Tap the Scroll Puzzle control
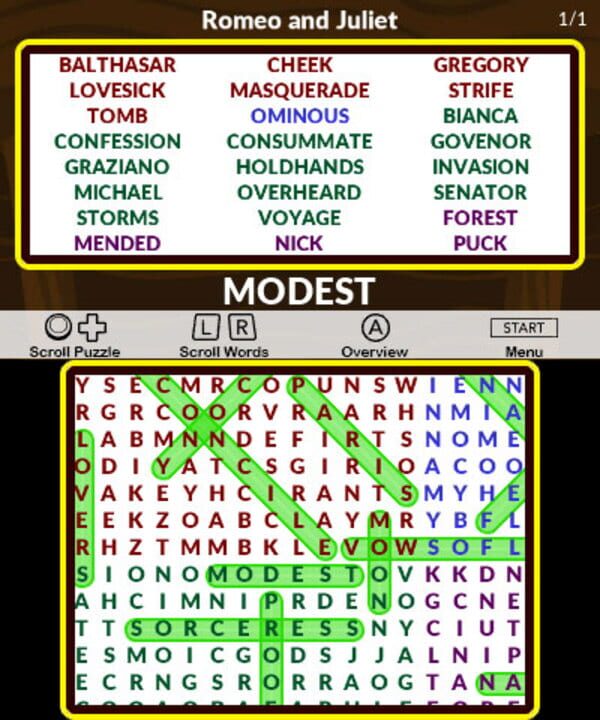Screen dimensions: 600x720 click(76, 328)
